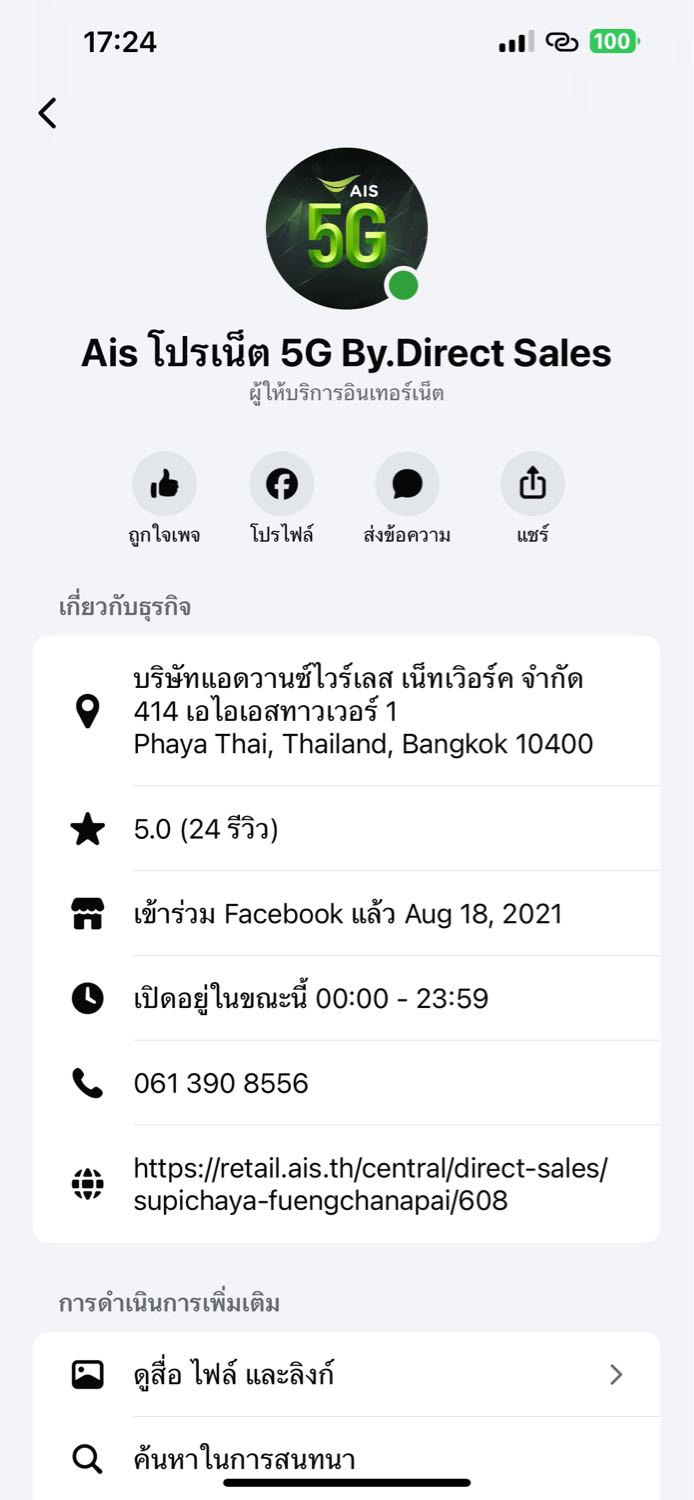Tap the Ais 5G profile picture

pyautogui.click(x=347, y=229)
